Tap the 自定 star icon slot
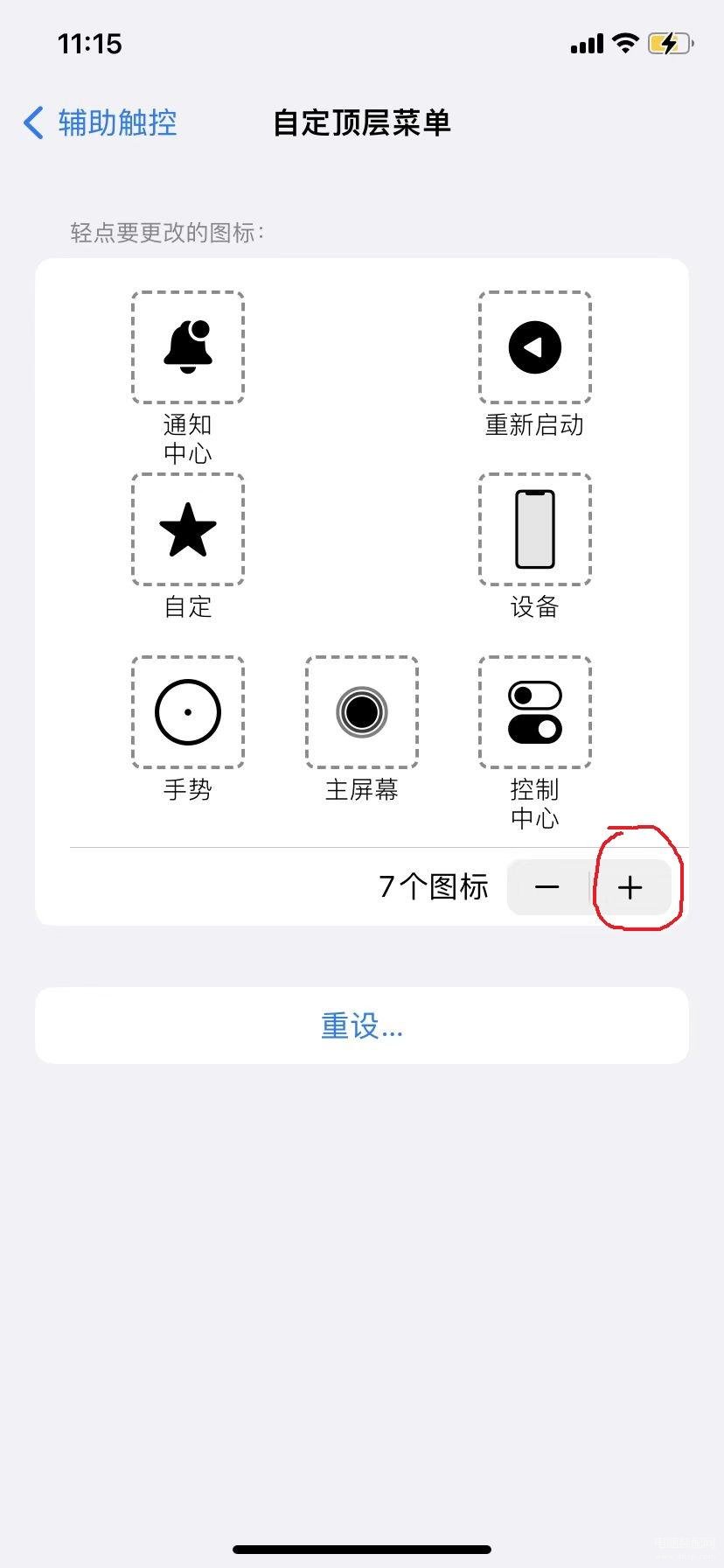 click(188, 529)
